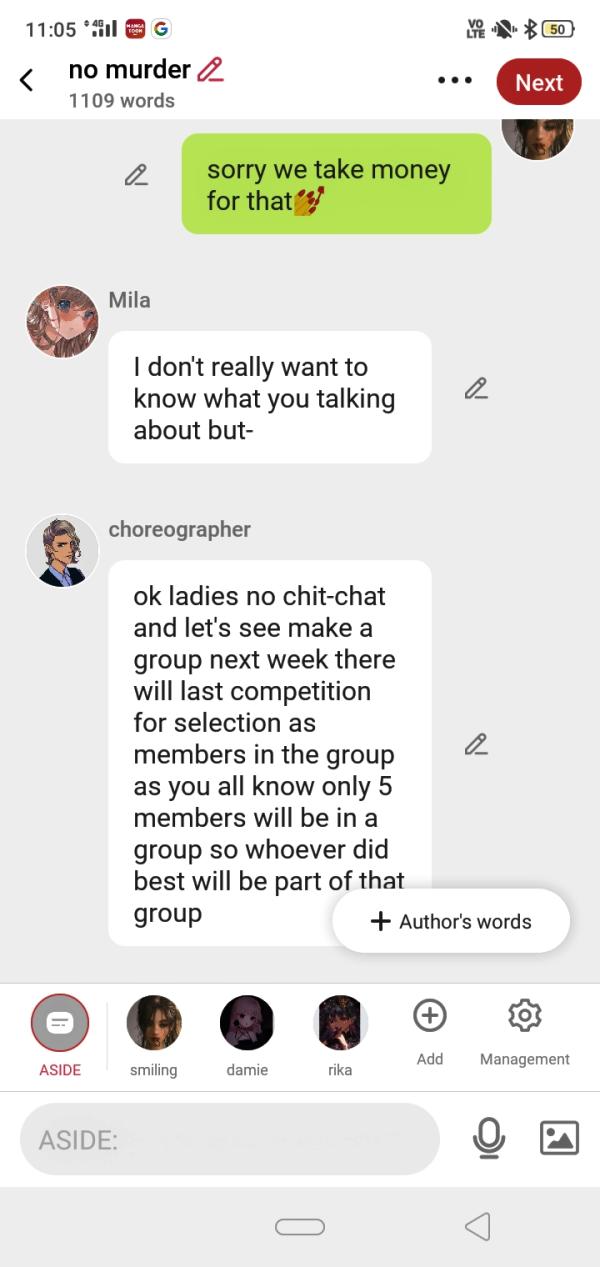The height and width of the screenshot is (1267, 600).
Task: Insert an image into the story
Action: [559, 1138]
